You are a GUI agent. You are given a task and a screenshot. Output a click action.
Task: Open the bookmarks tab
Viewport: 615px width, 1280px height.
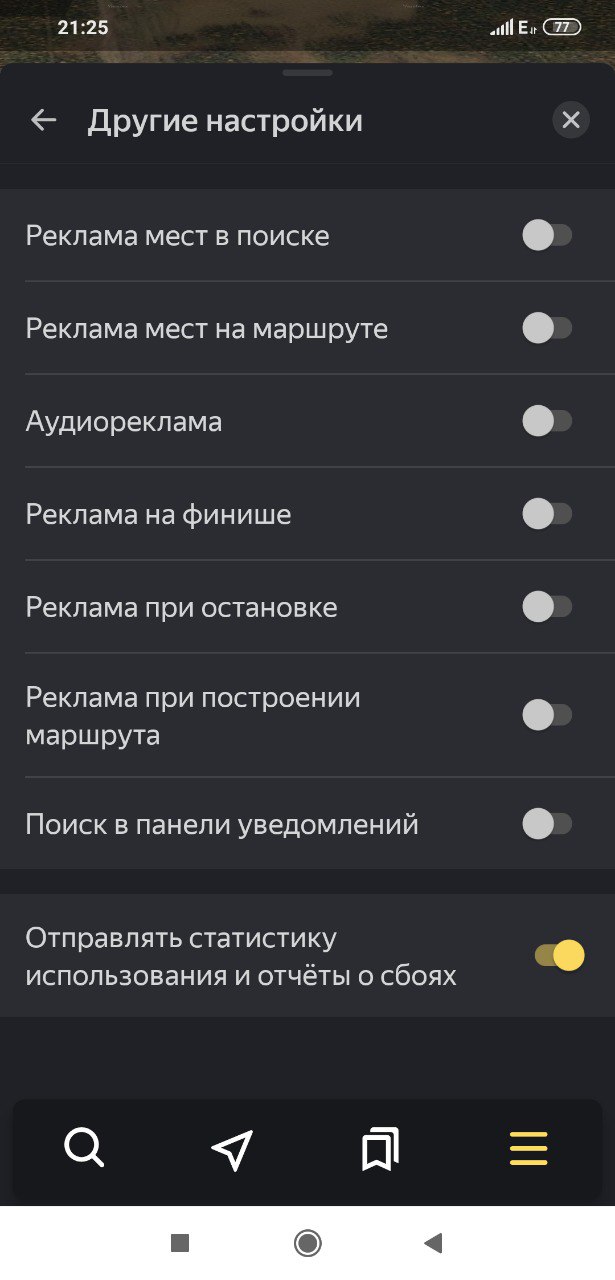[380, 1149]
